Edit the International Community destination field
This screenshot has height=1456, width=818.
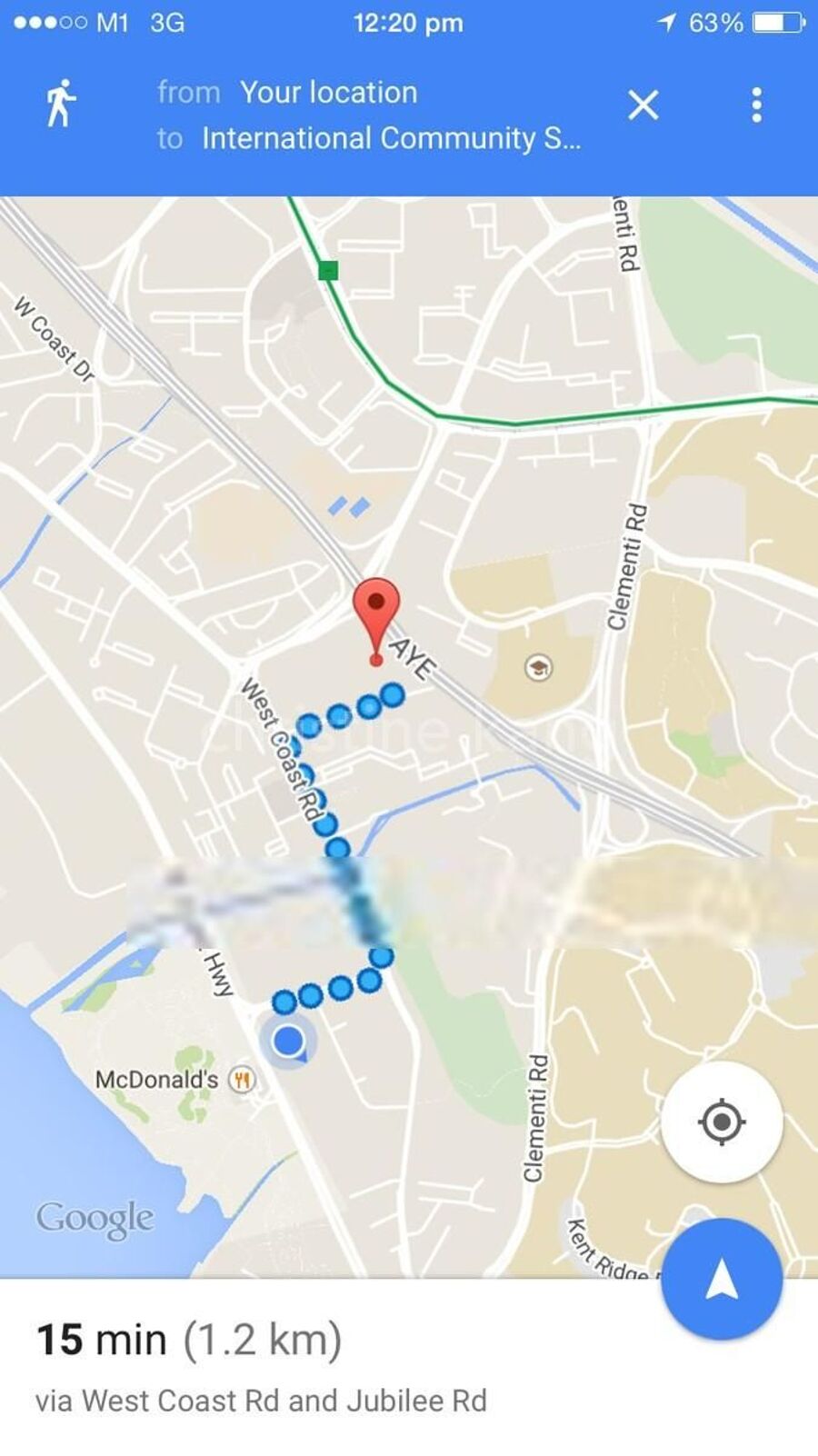point(391,138)
